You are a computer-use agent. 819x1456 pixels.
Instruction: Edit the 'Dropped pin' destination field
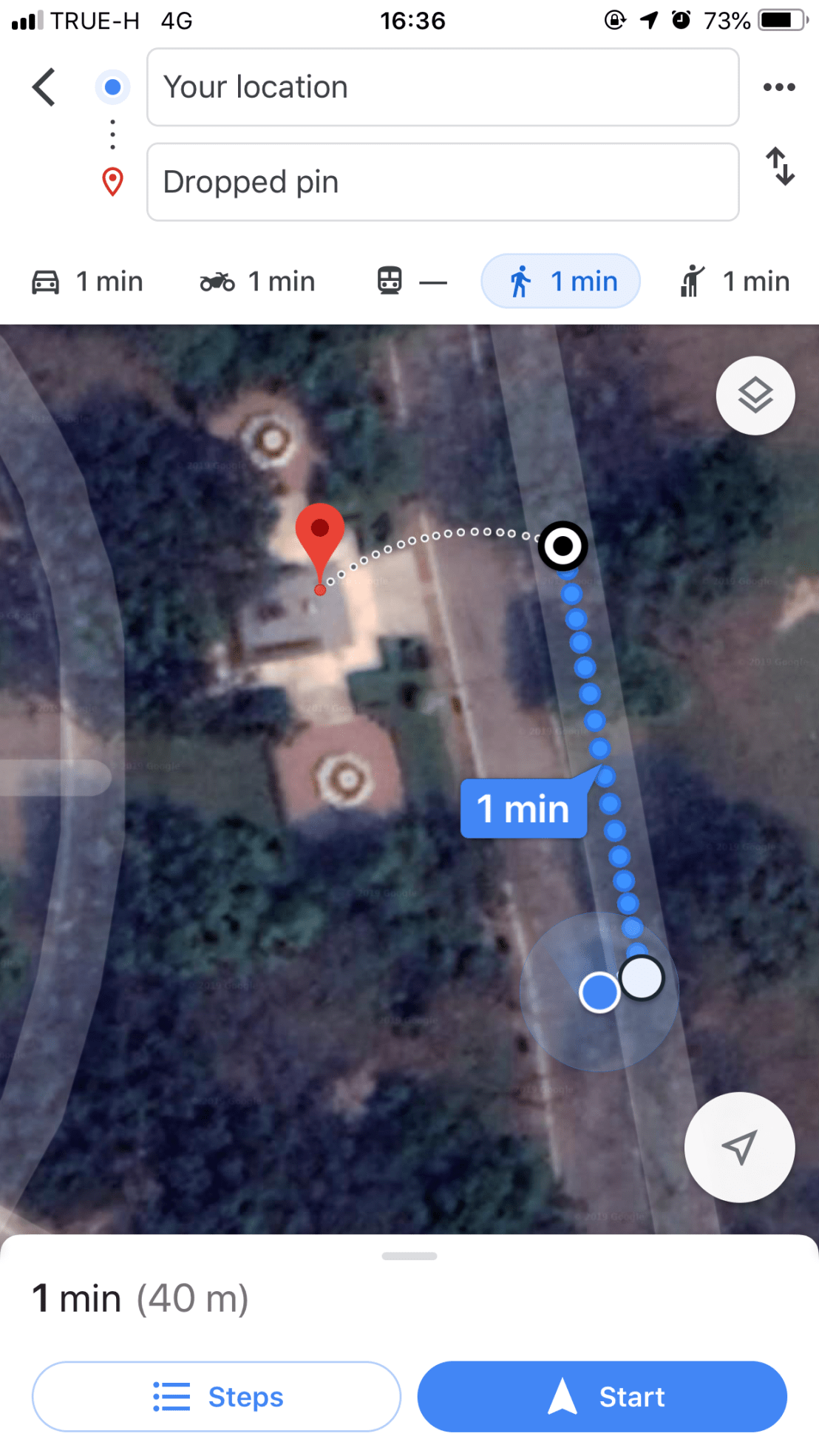(442, 182)
